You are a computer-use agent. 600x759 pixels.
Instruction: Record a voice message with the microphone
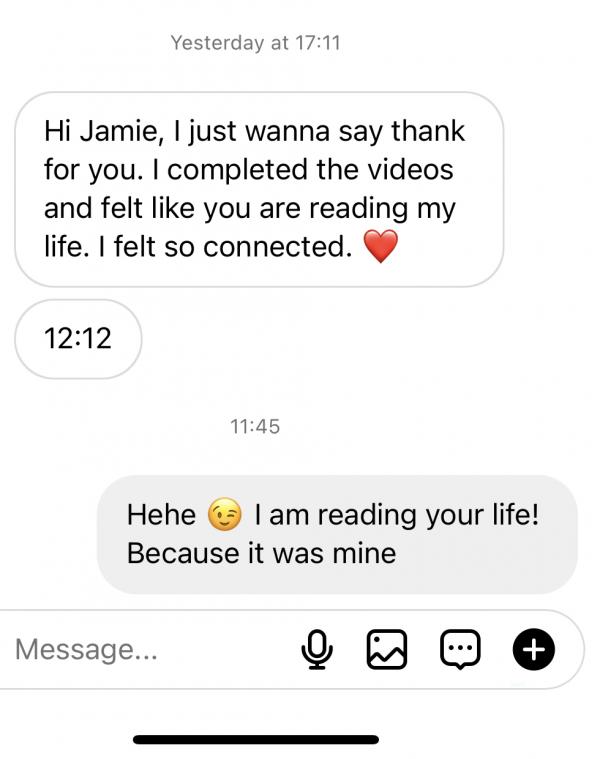(317, 650)
